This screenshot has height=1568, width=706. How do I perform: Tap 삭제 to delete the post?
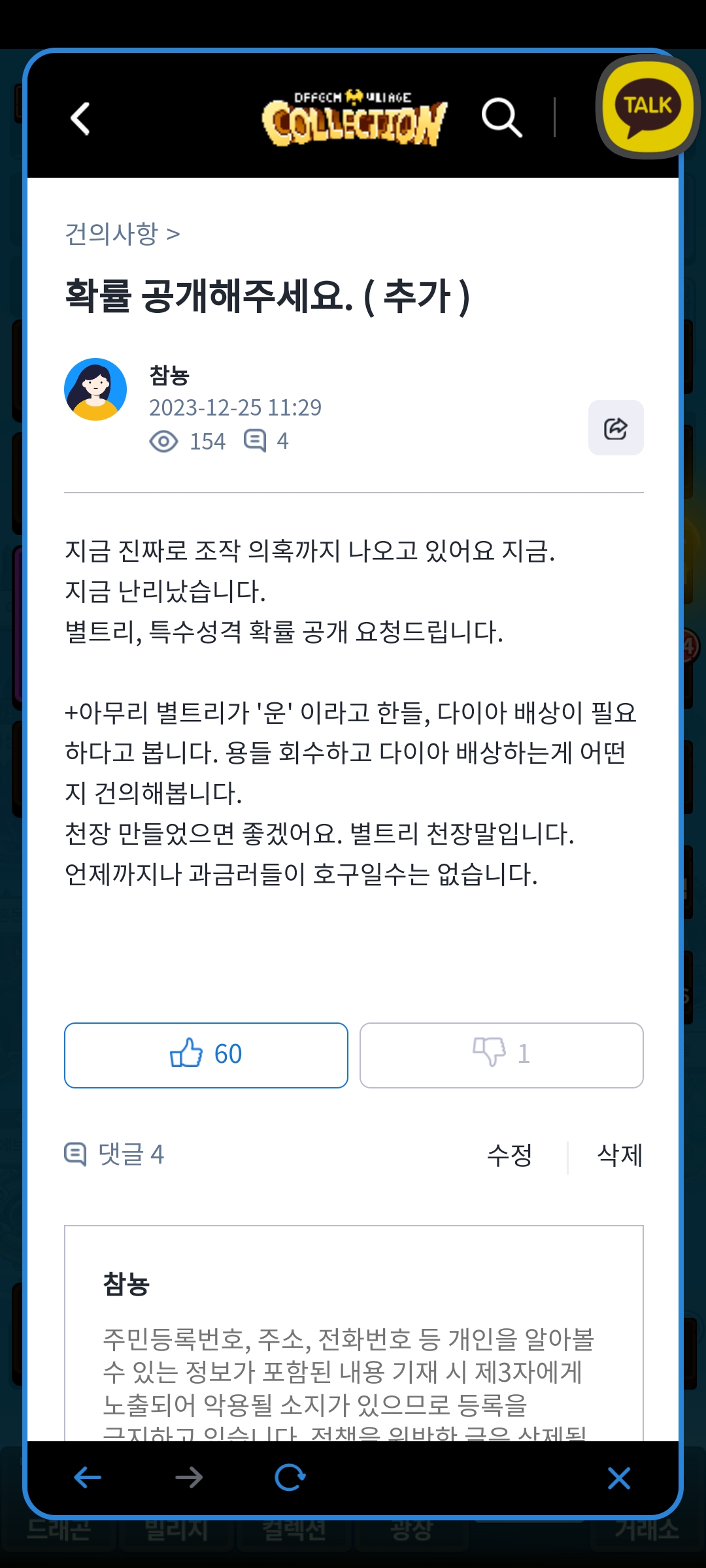click(620, 1155)
